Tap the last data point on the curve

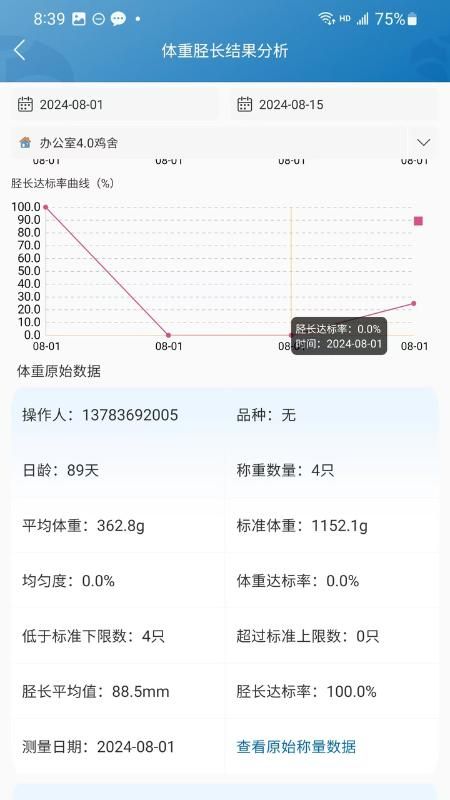click(413, 304)
